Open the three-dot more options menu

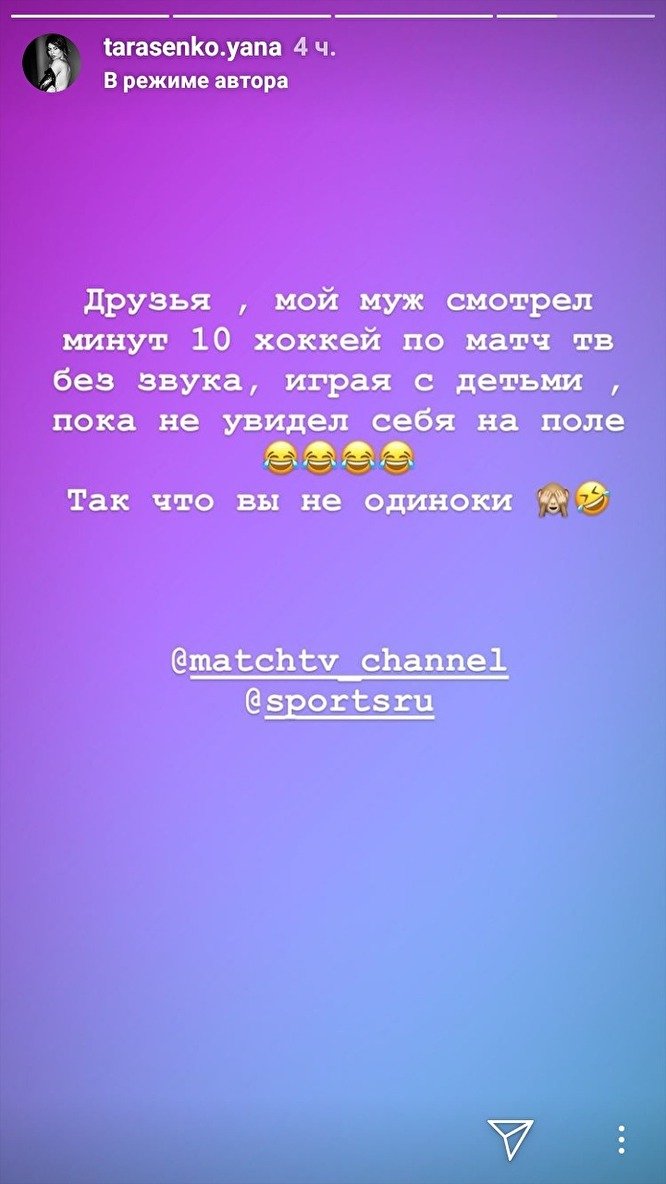pos(622,1138)
